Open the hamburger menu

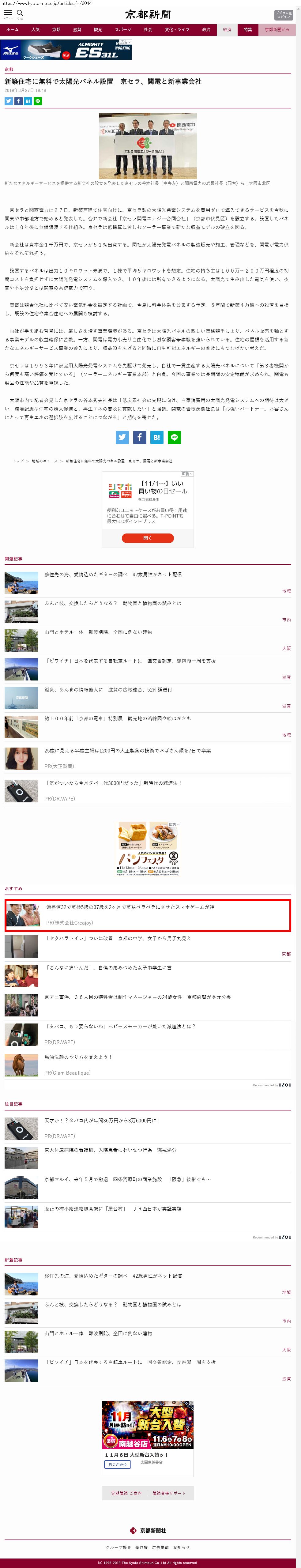(8, 13)
